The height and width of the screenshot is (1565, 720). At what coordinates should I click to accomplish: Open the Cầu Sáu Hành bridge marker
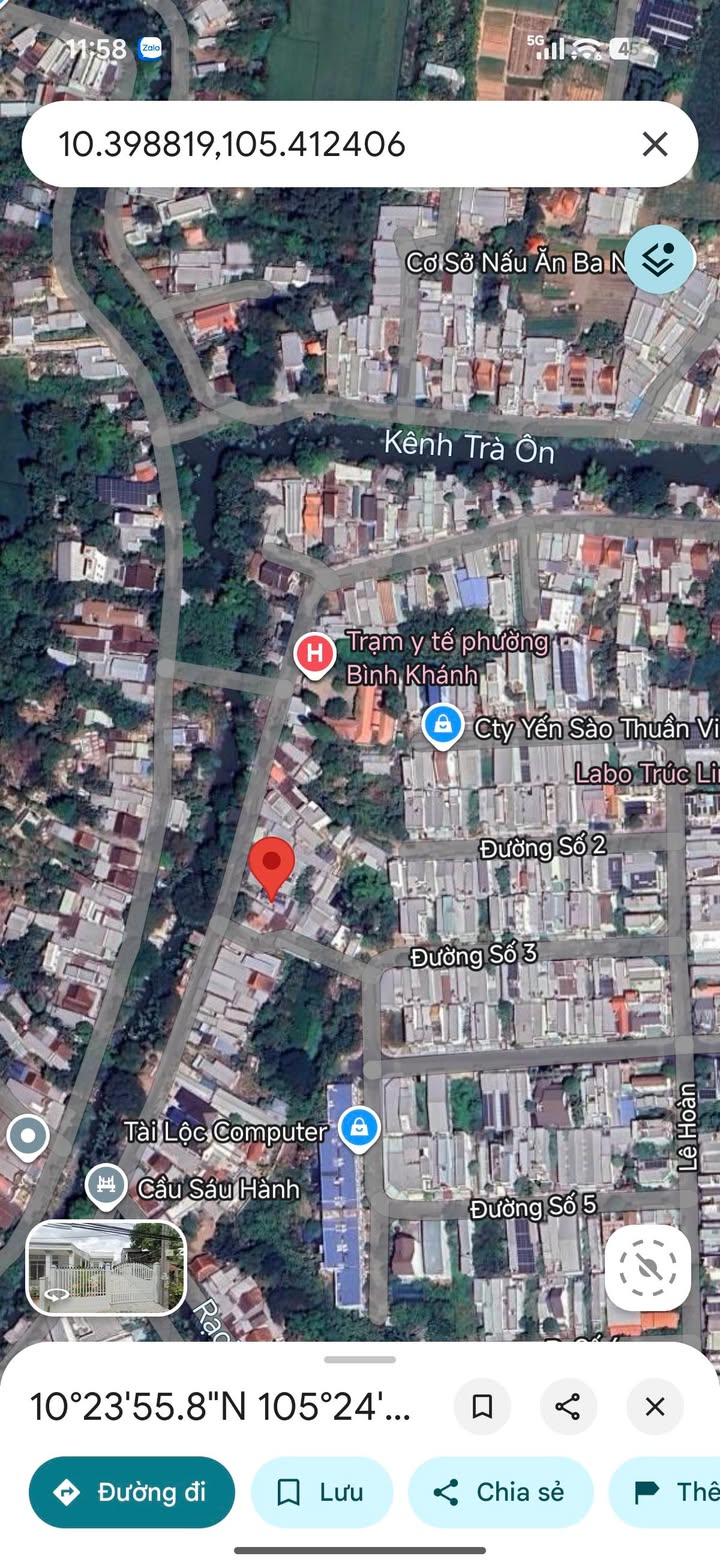pyautogui.click(x=105, y=1186)
